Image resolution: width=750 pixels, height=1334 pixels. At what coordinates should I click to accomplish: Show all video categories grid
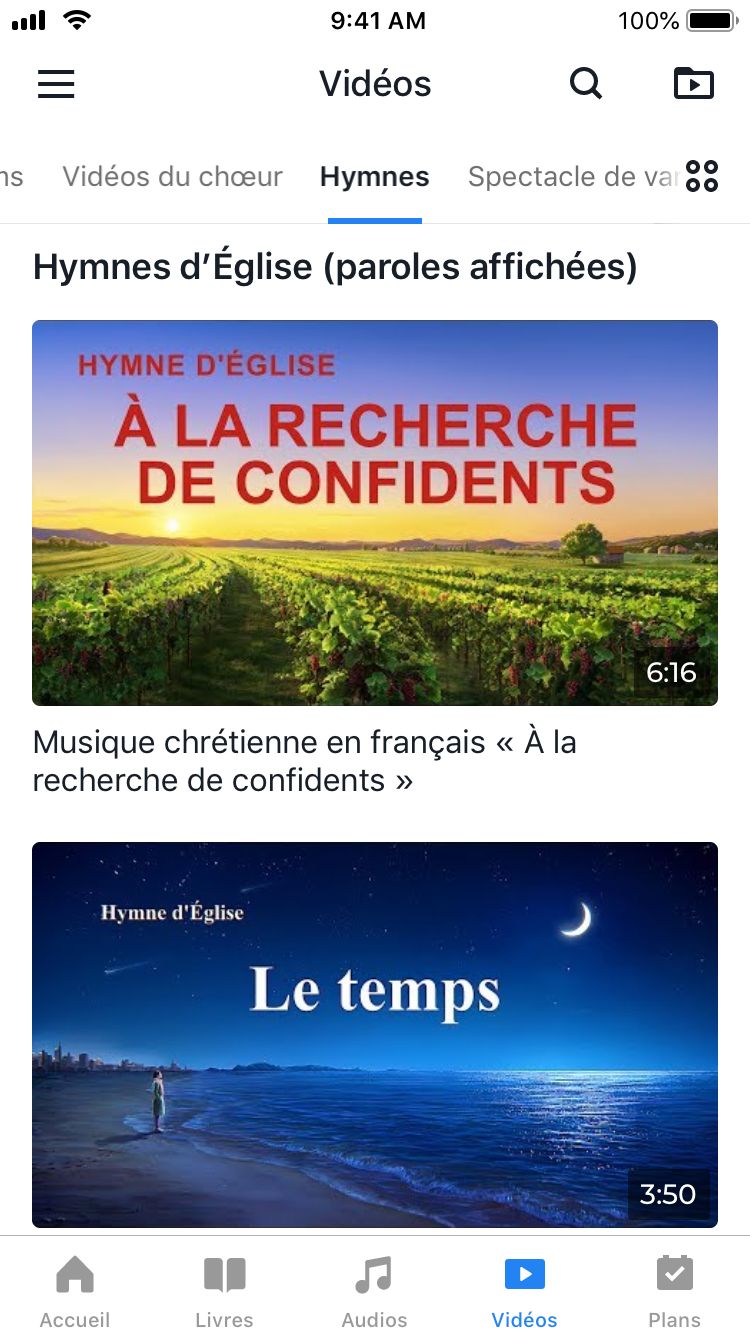pyautogui.click(x=702, y=177)
